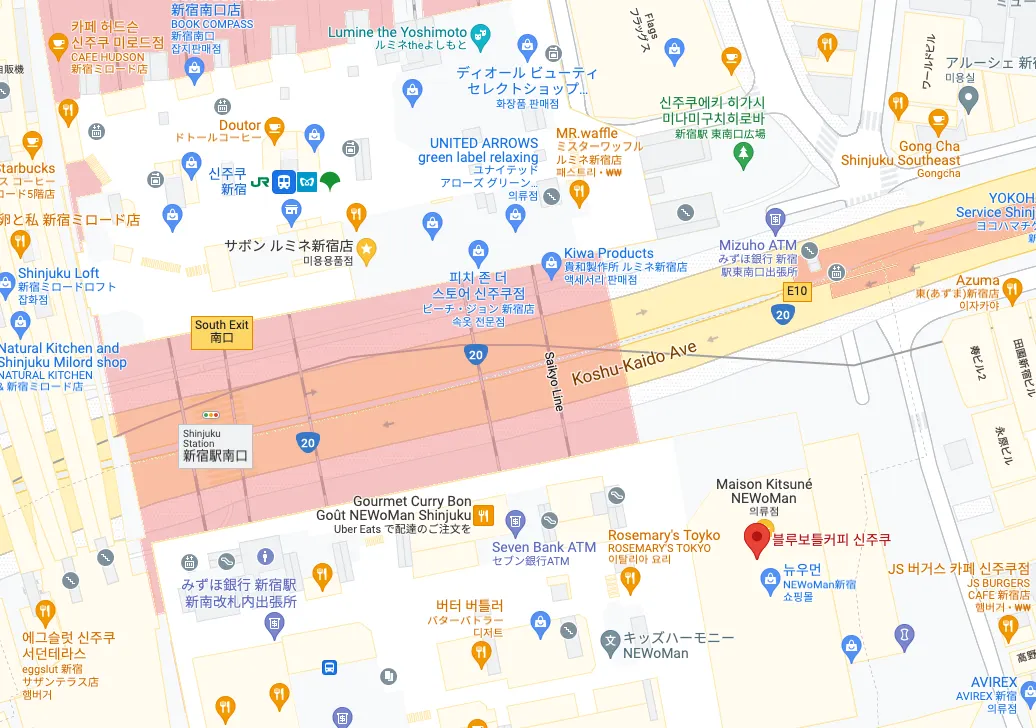1036x728 pixels.
Task: Open Lumine the Yoshimoto marker
Action: 481,36
